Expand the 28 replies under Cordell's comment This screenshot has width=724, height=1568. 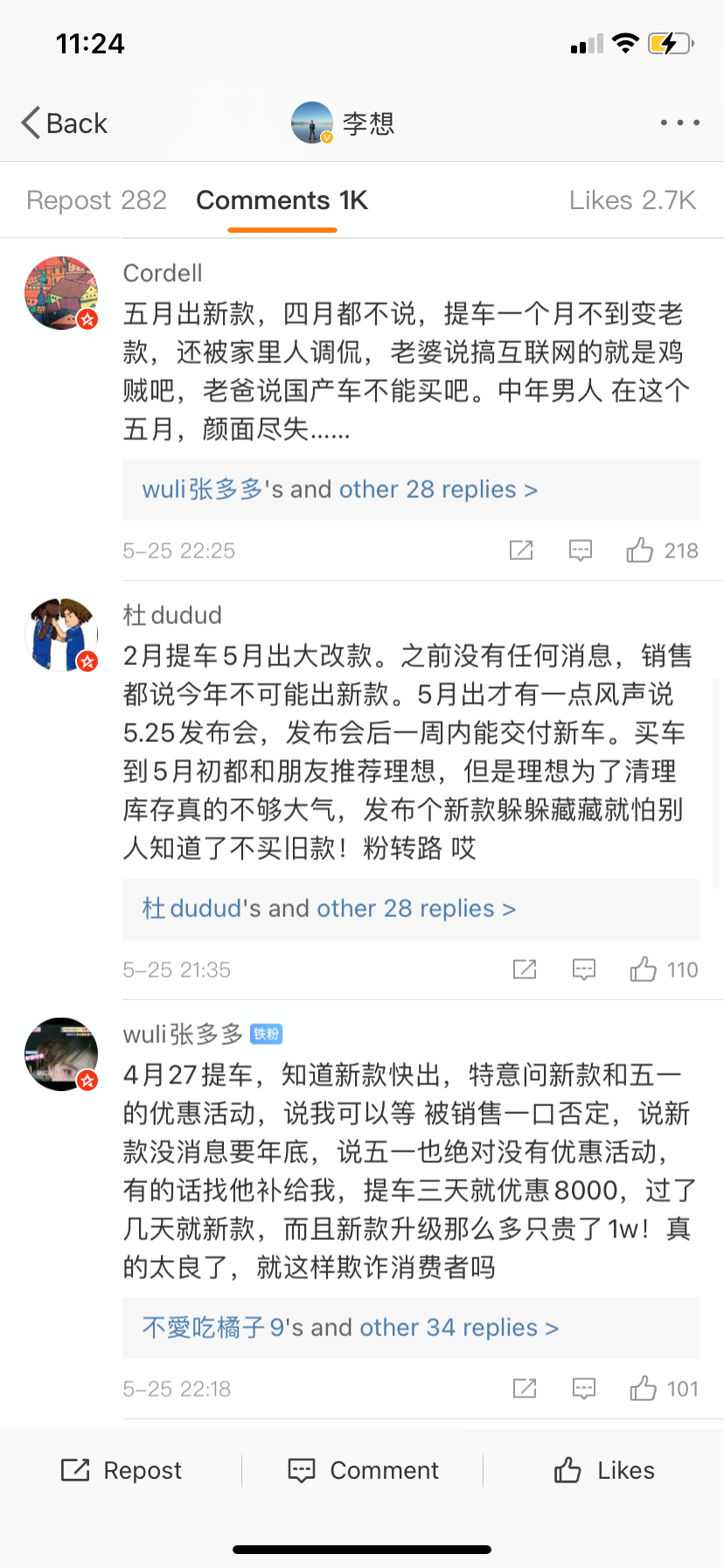[x=411, y=489]
